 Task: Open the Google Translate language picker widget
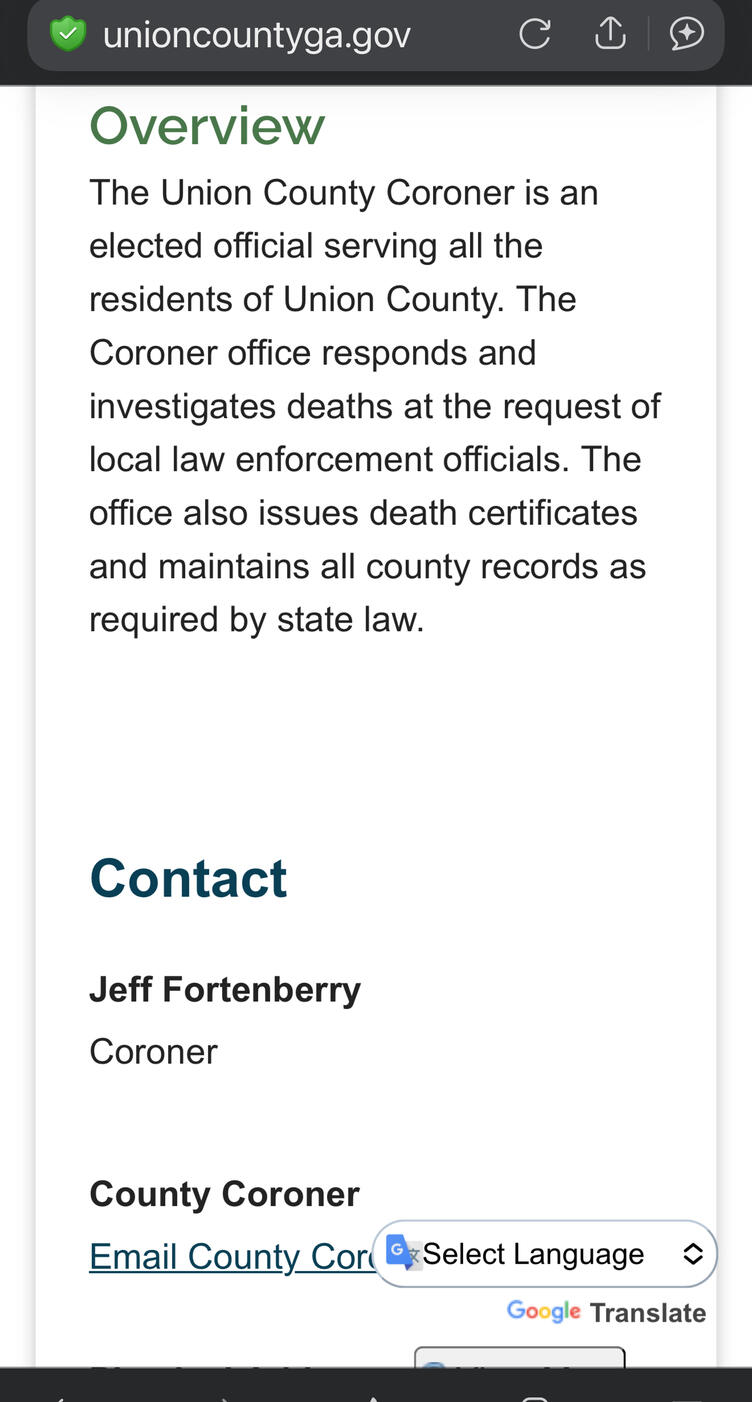tap(544, 1253)
